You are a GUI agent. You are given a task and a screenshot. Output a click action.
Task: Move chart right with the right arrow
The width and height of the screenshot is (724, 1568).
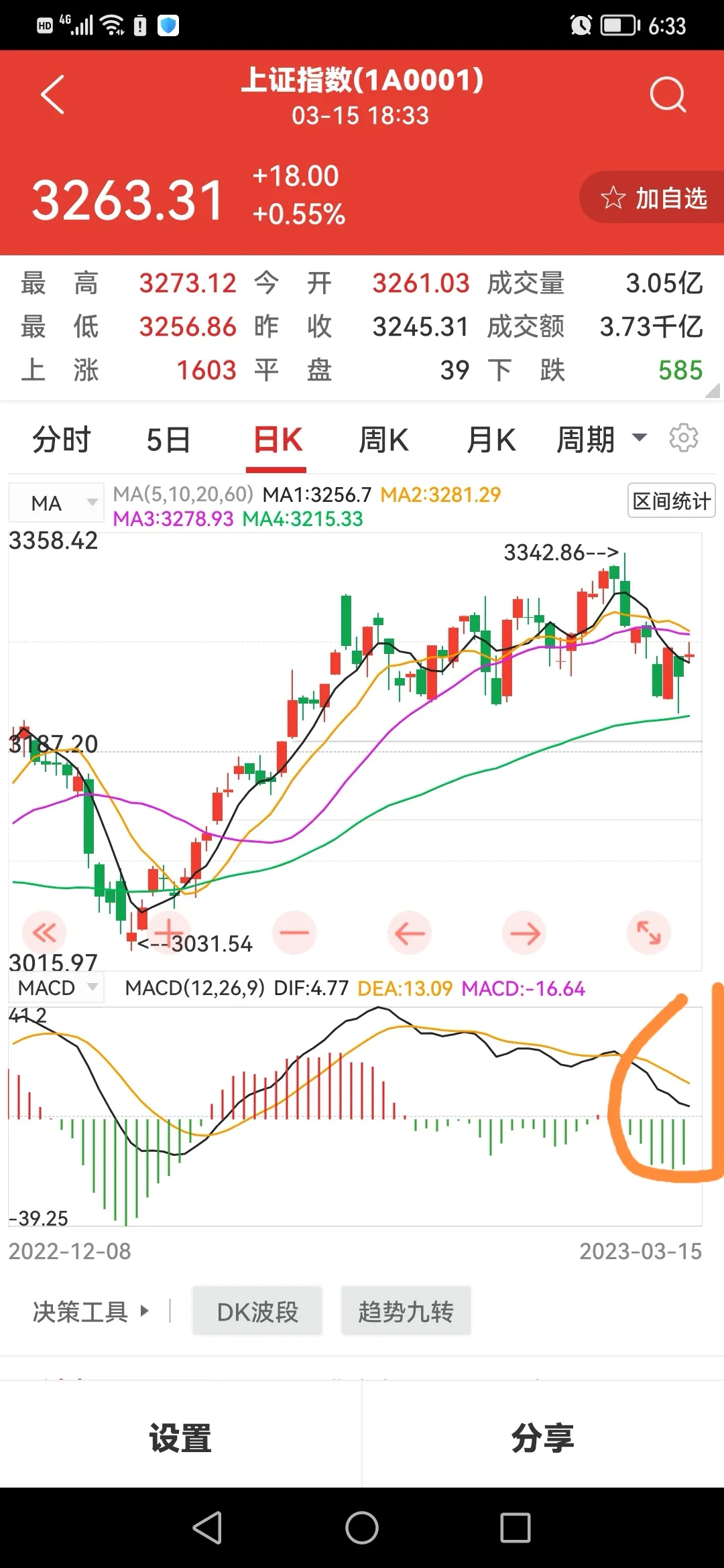click(524, 933)
